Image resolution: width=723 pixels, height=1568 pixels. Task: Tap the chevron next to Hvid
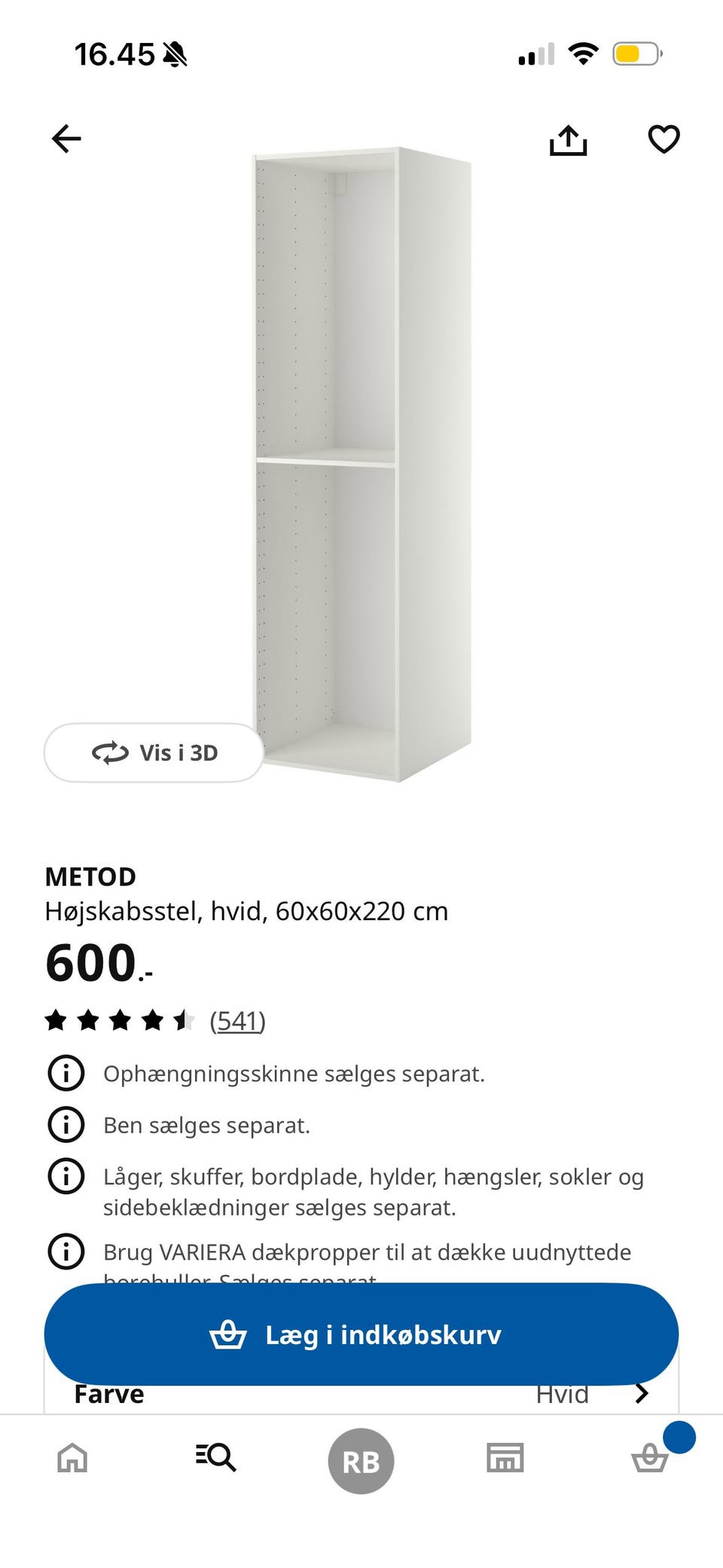(x=642, y=1393)
